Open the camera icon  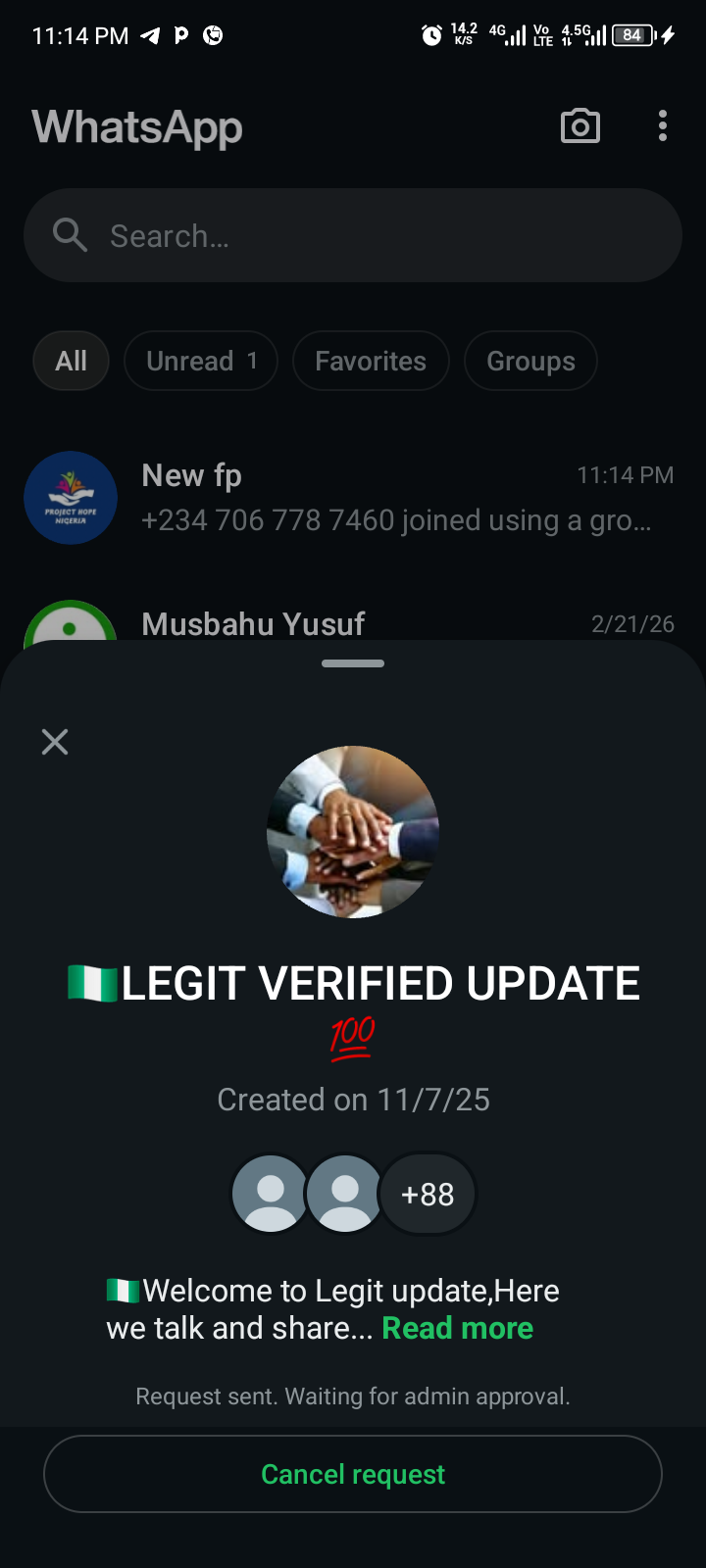coord(580,126)
